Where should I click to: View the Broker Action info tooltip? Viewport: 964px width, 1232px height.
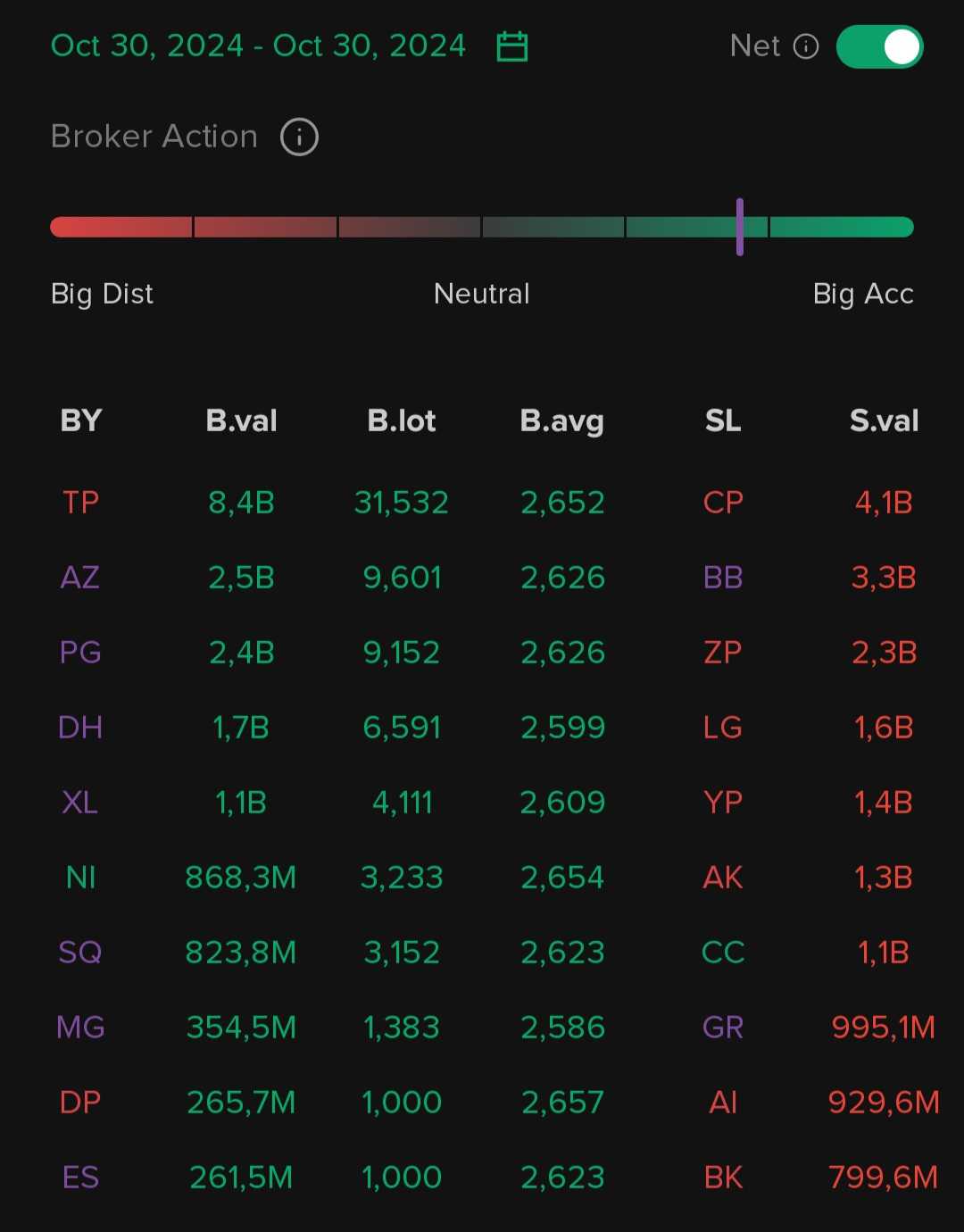299,137
